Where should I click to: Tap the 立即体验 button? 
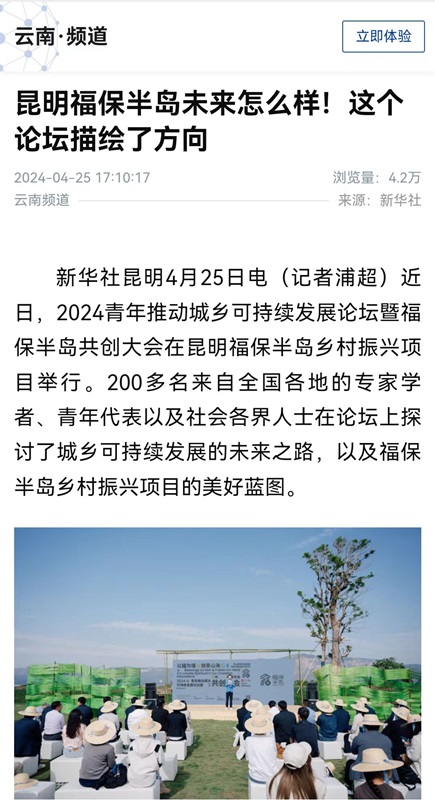pos(383,37)
